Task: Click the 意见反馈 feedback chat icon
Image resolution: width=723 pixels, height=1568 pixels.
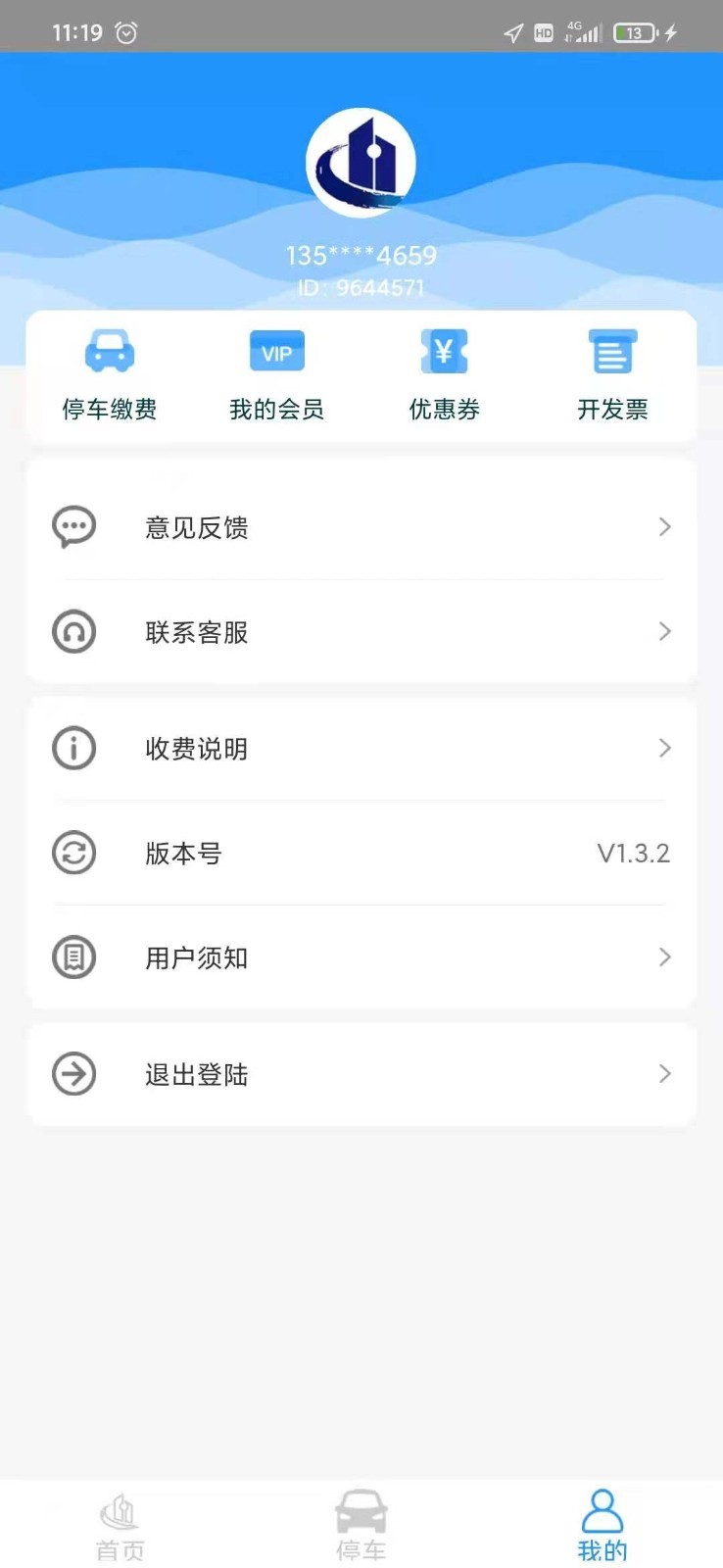Action: click(73, 527)
